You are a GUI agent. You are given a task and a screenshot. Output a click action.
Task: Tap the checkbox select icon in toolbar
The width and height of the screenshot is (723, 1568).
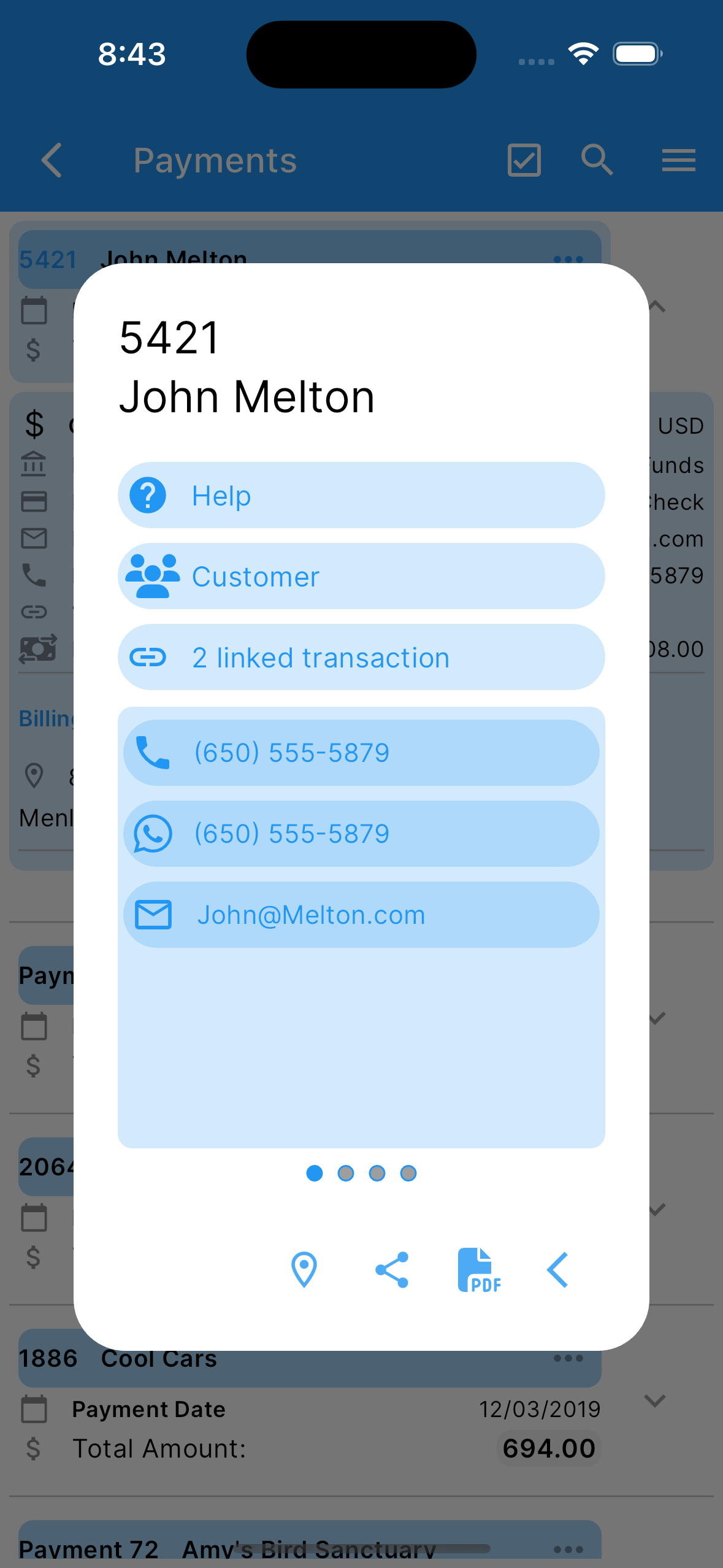point(524,160)
